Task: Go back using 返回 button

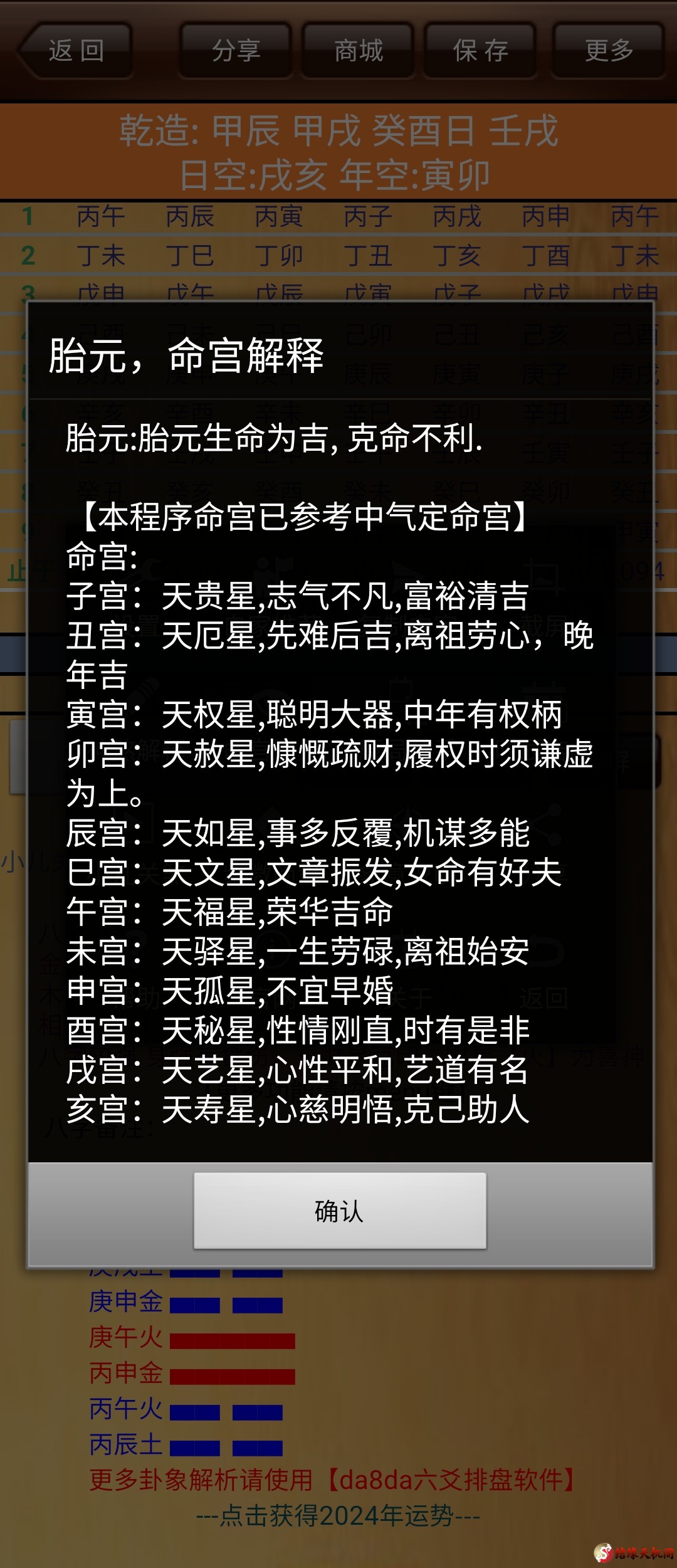Action: point(76,51)
